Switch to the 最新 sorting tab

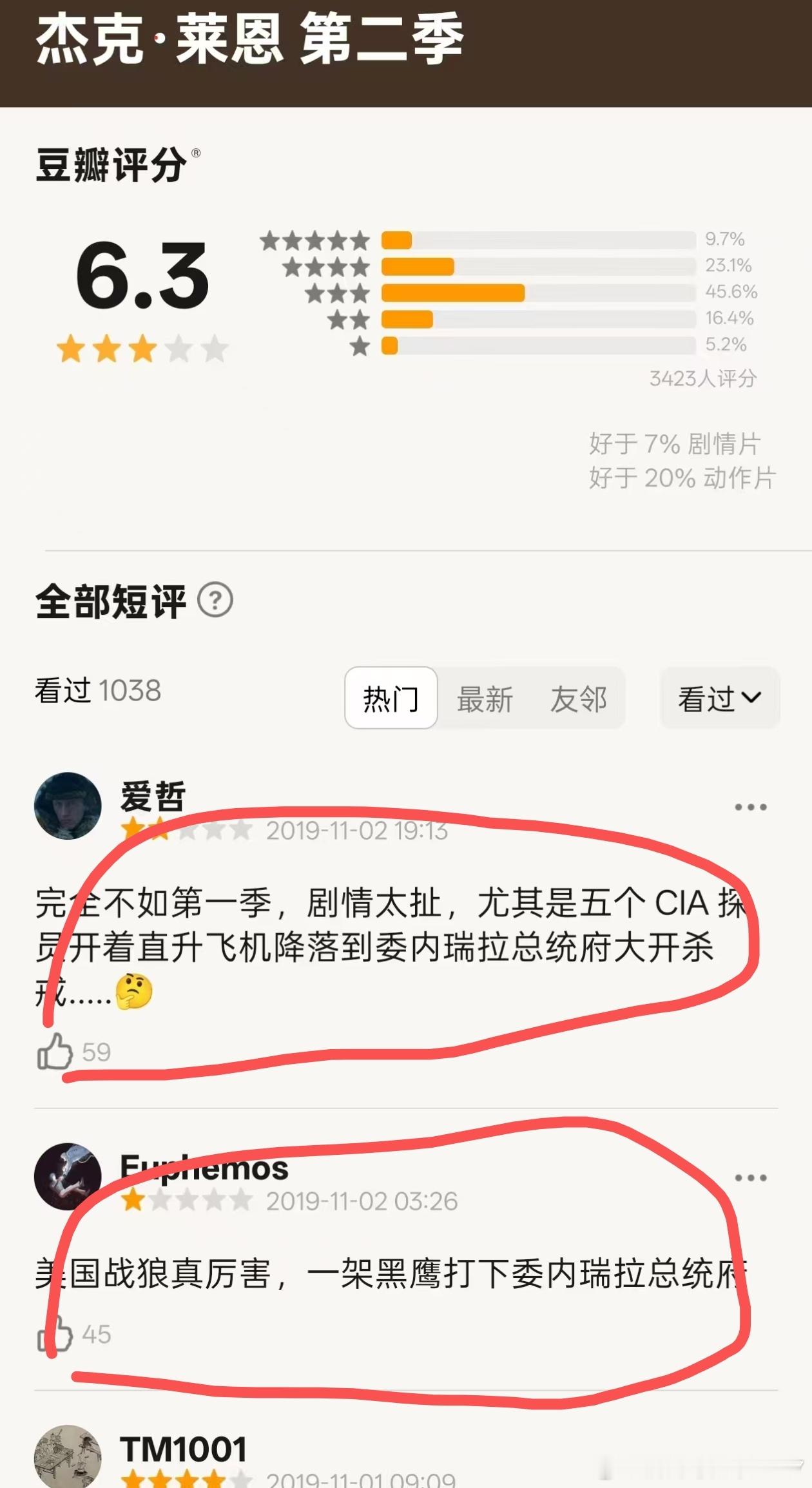click(485, 701)
